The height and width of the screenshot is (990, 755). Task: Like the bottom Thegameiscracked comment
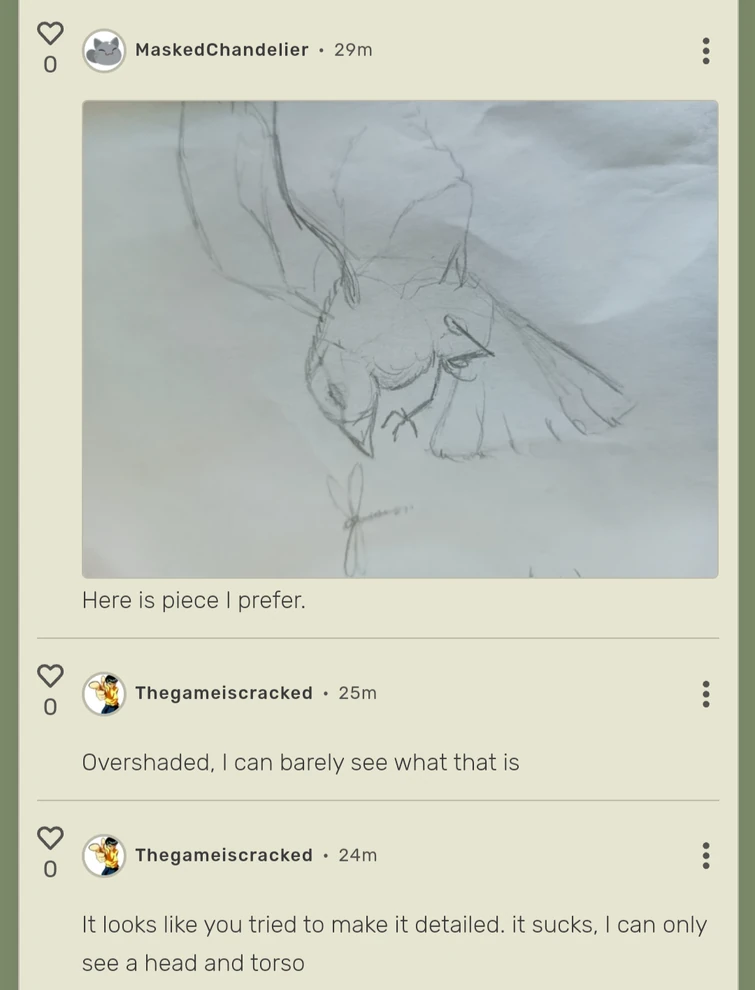pos(49,838)
